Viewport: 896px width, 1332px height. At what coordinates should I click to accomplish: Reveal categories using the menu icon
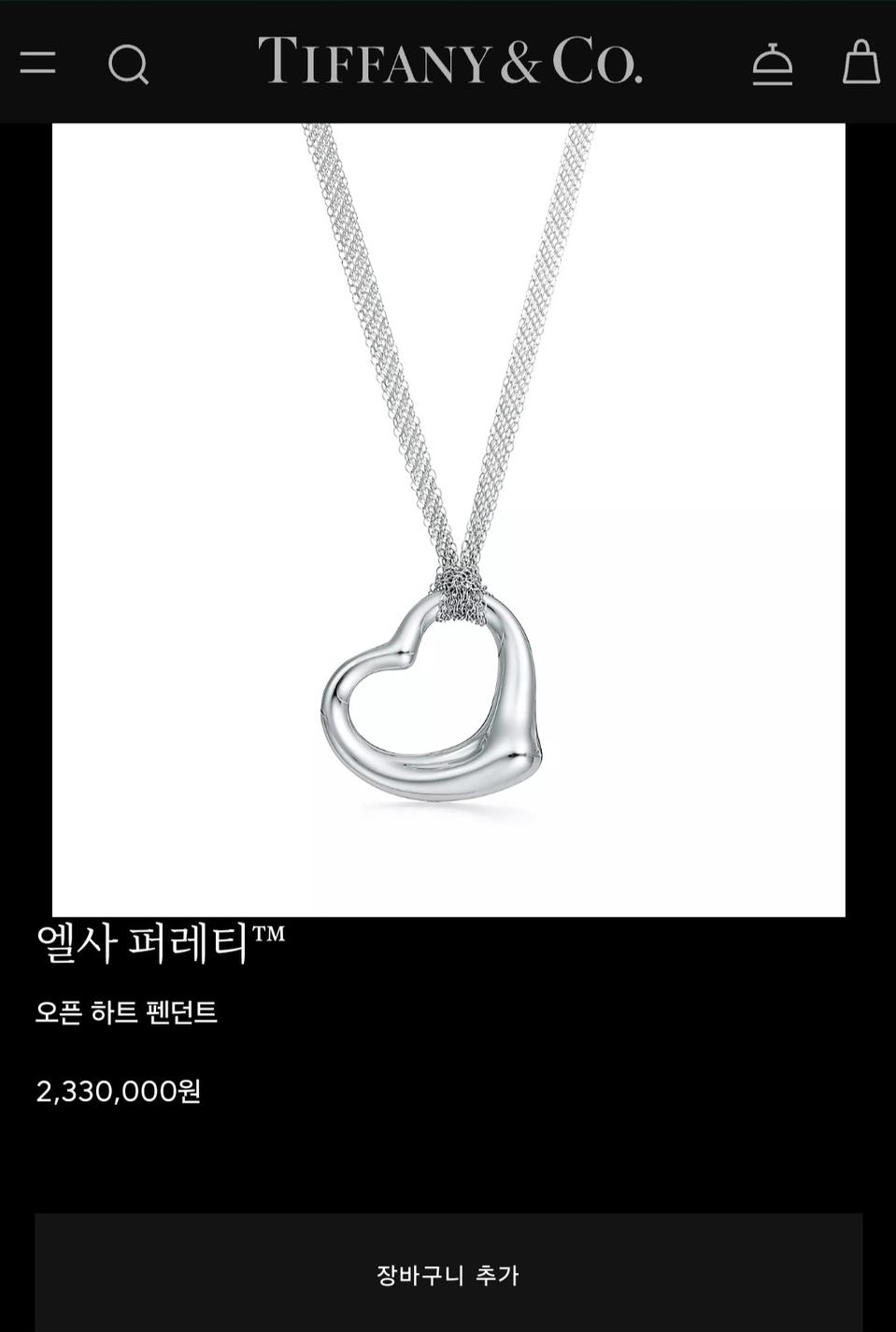click(37, 64)
